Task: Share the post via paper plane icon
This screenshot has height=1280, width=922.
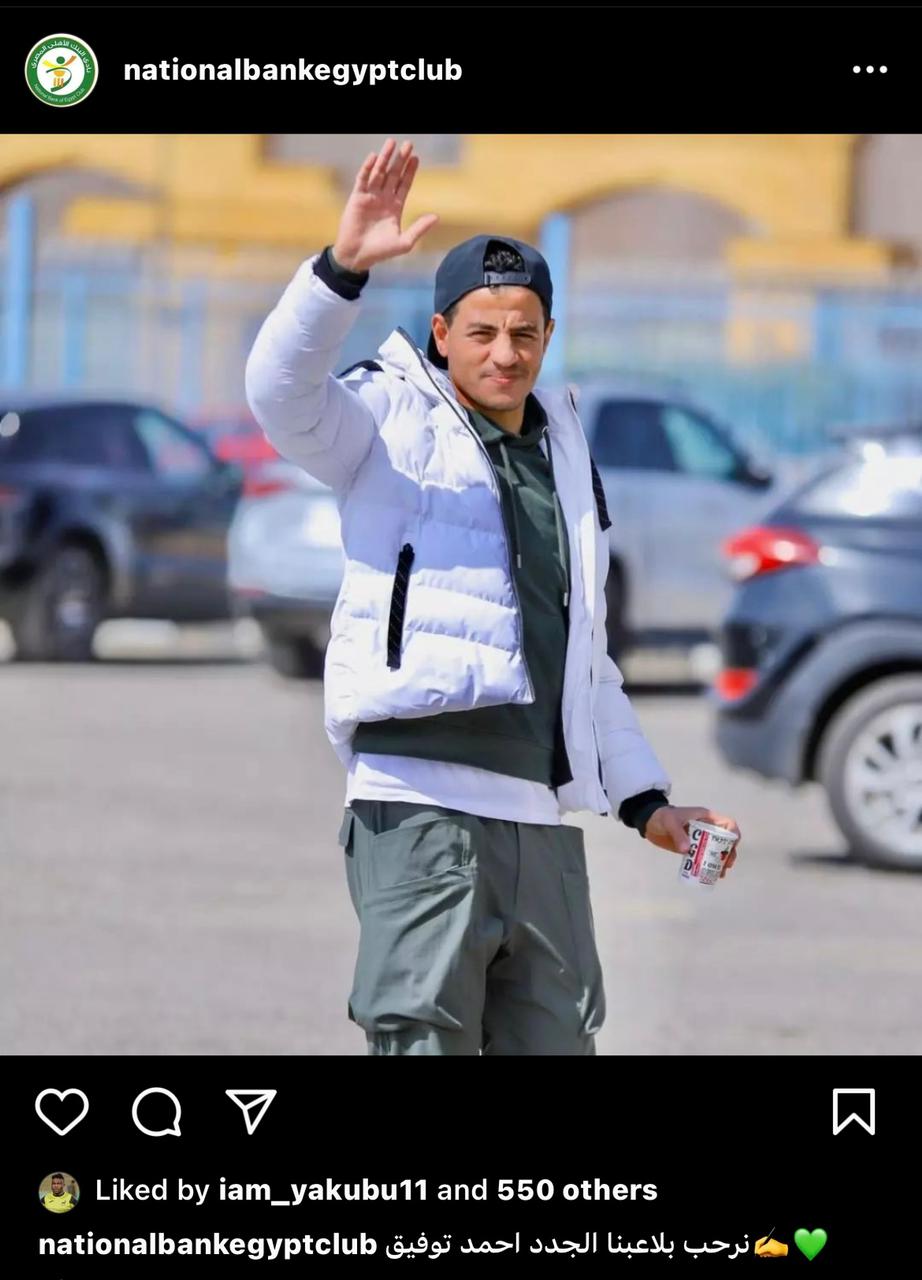Action: tap(251, 1111)
